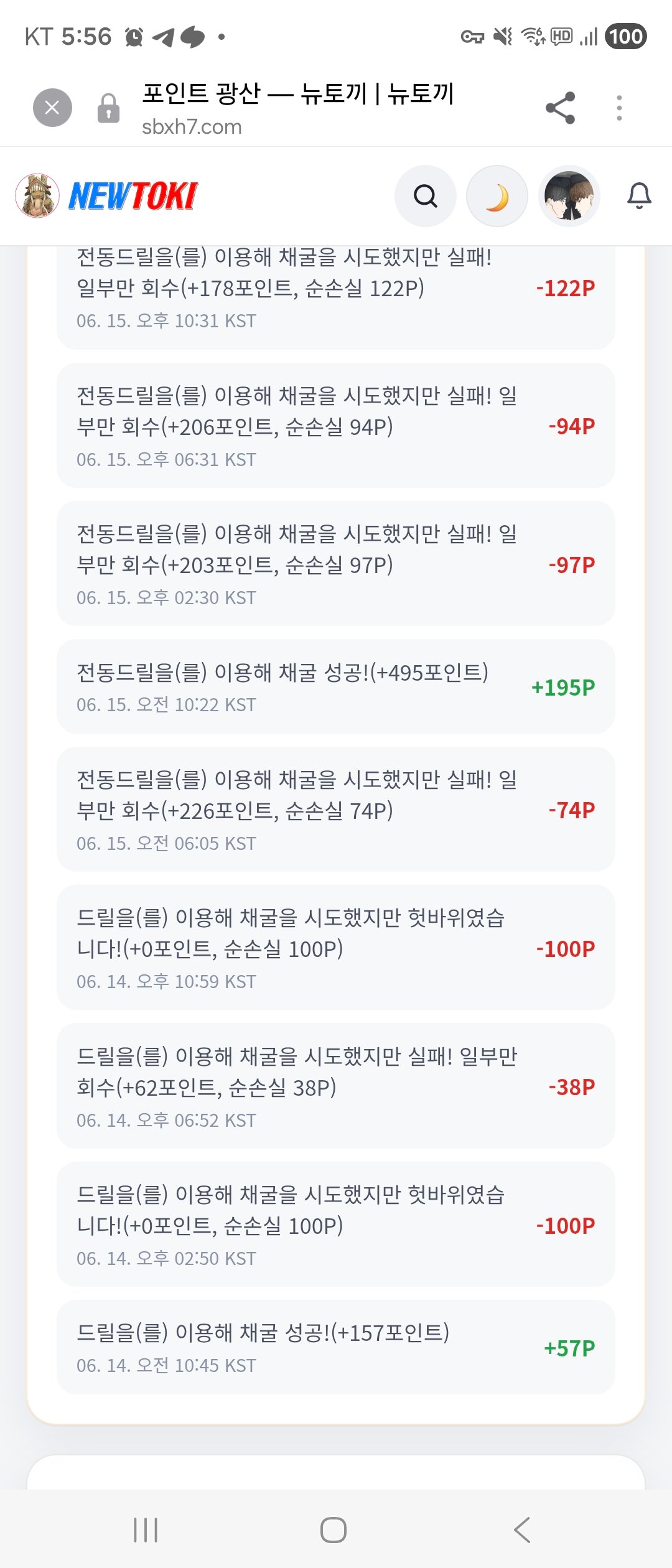The image size is (672, 1568).
Task: Toggle dark mode with moon icon
Action: click(497, 196)
